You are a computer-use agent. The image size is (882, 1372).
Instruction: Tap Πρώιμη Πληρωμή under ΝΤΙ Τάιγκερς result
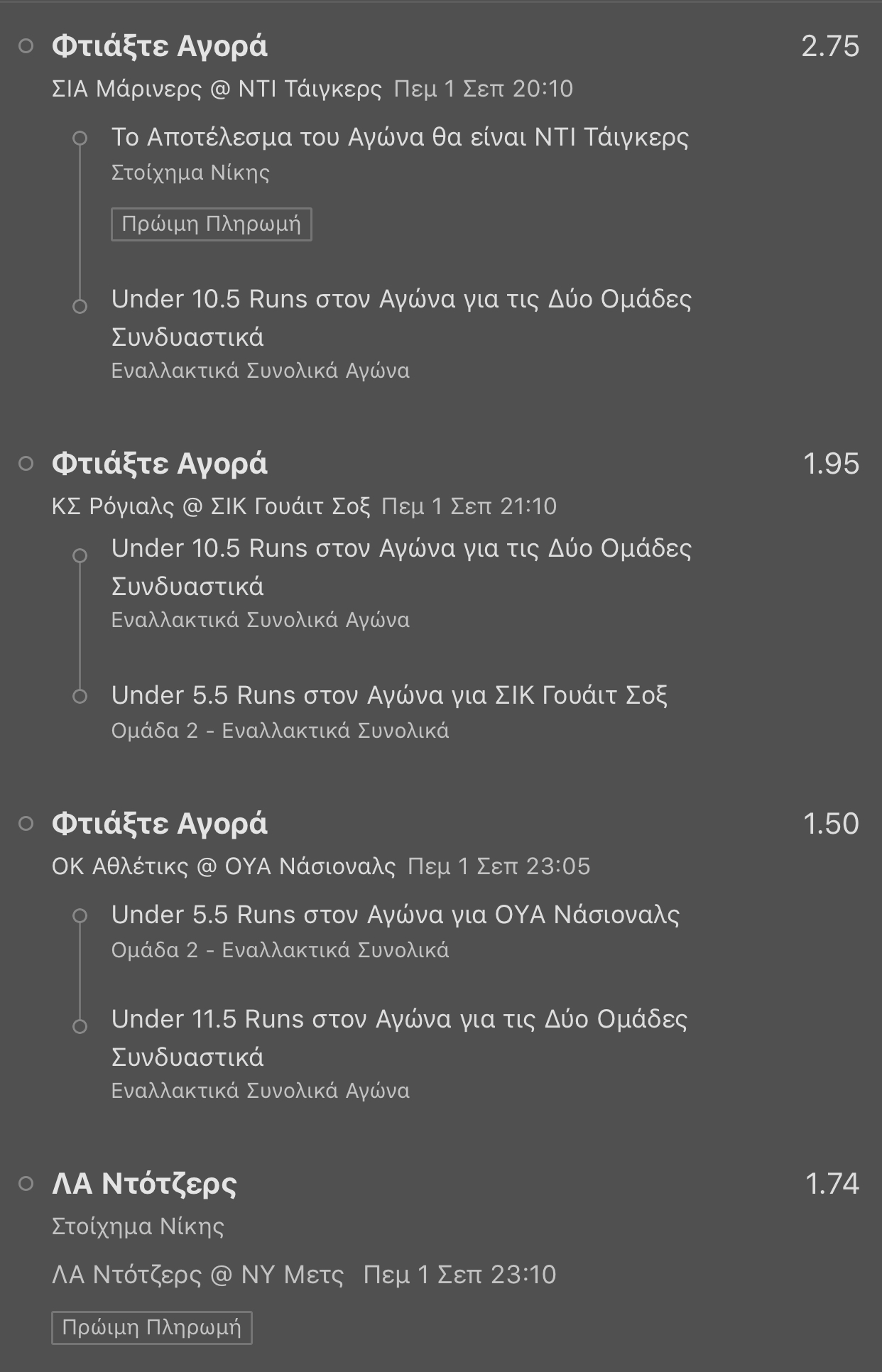click(x=211, y=224)
